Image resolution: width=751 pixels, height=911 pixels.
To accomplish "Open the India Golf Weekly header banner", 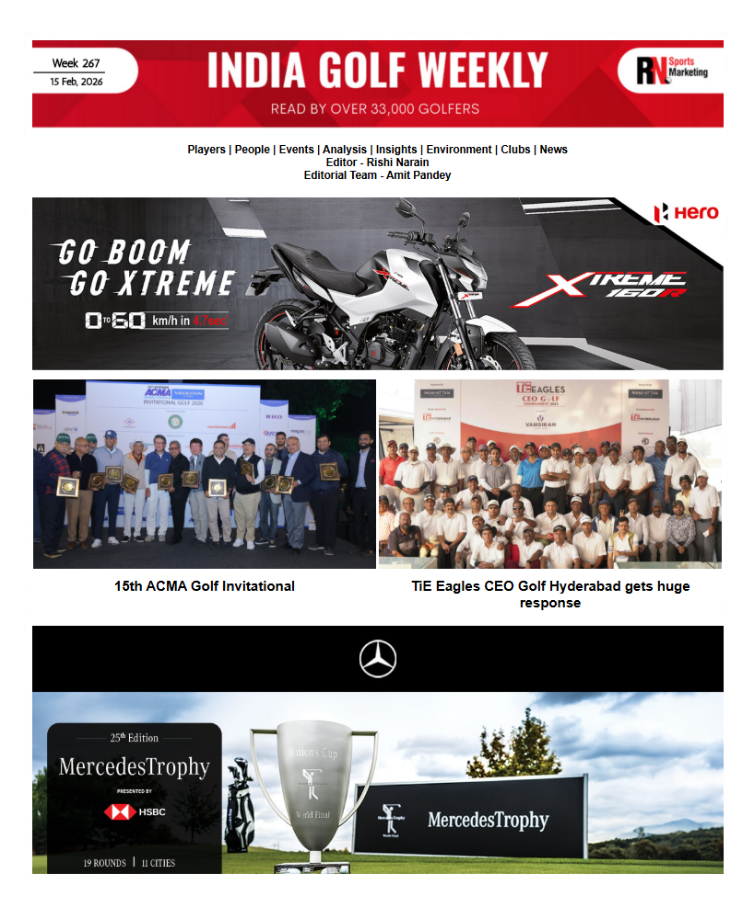I will [x=377, y=83].
